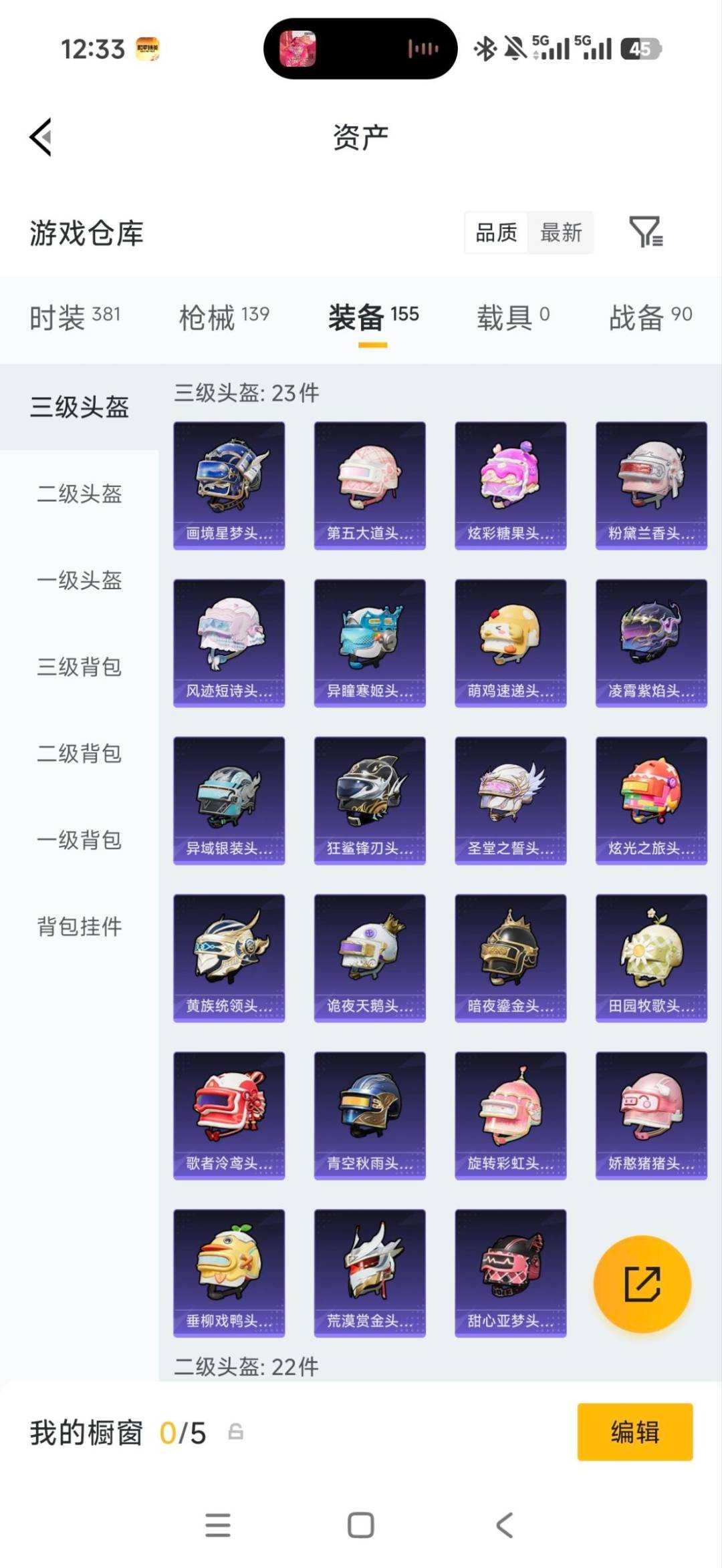The height and width of the screenshot is (1568, 722).
Task: Sort the warehouse by 品质
Action: click(x=496, y=232)
